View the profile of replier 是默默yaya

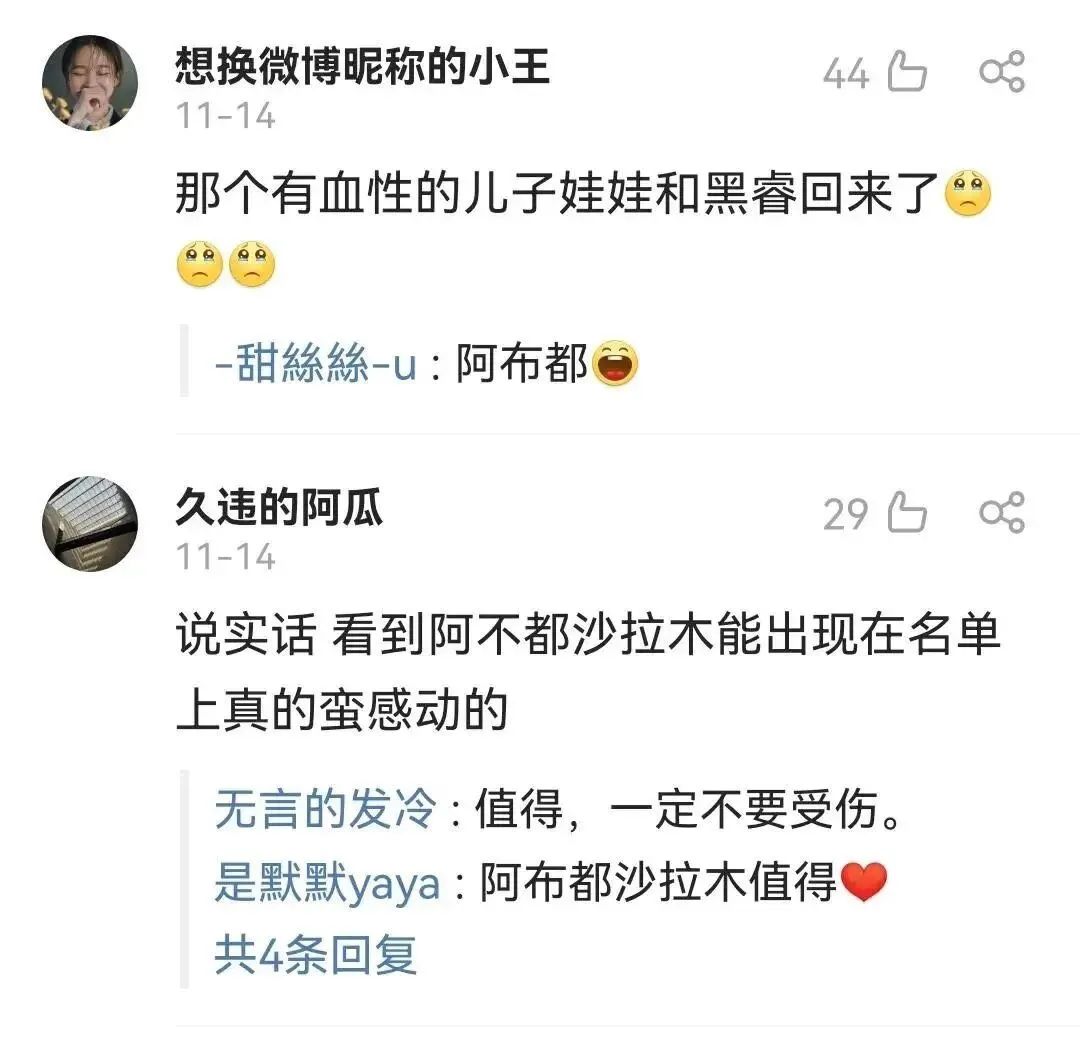(327, 884)
